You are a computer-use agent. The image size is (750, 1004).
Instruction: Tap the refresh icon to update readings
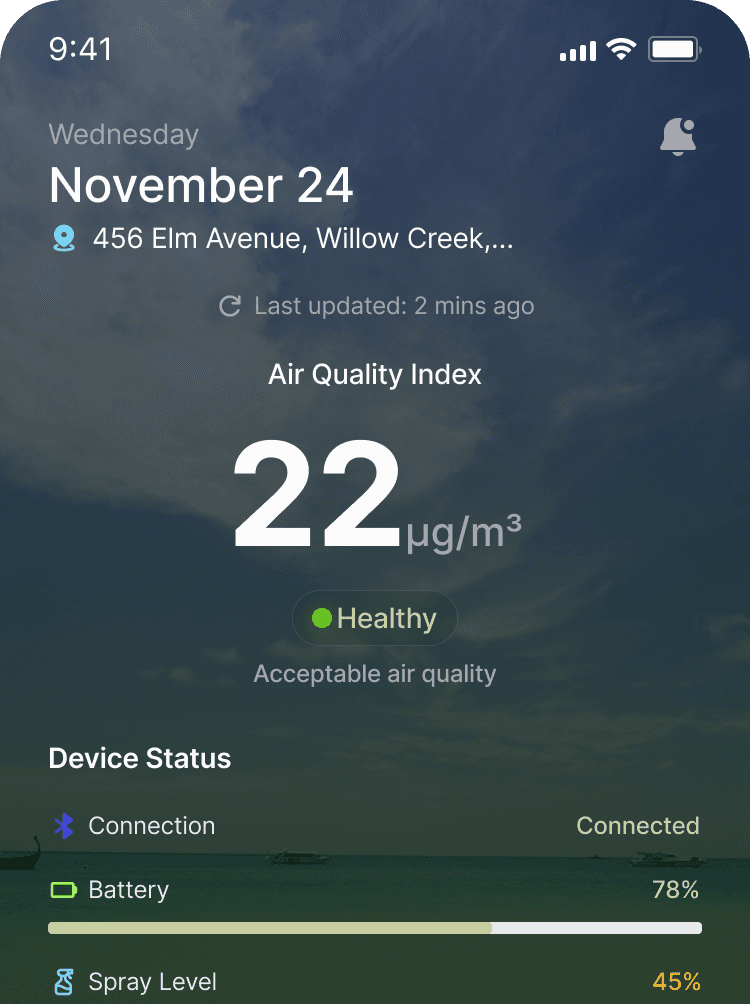[228, 306]
